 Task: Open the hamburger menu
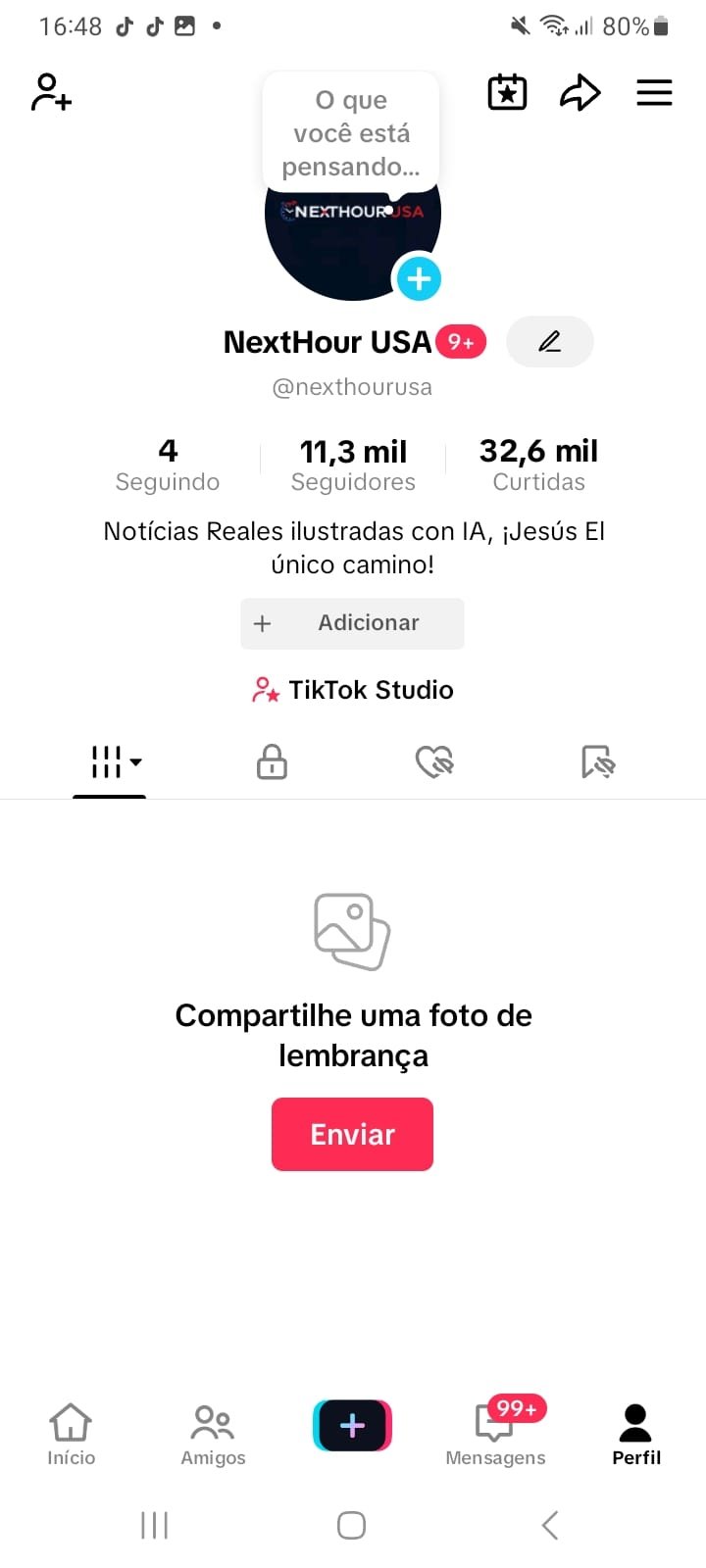tap(654, 92)
